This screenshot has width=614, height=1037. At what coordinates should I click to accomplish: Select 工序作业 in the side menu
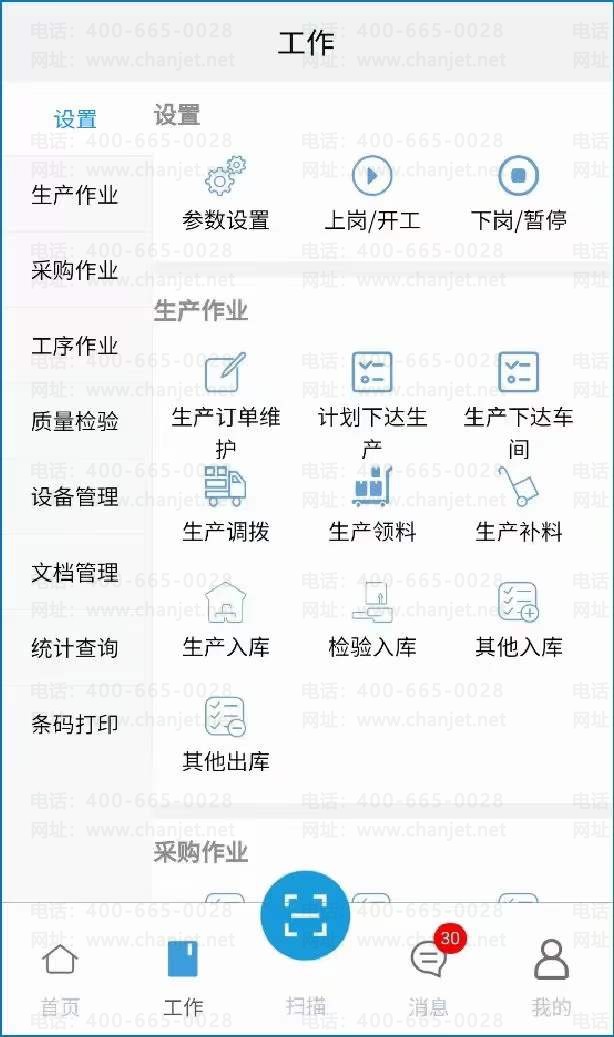(75, 347)
